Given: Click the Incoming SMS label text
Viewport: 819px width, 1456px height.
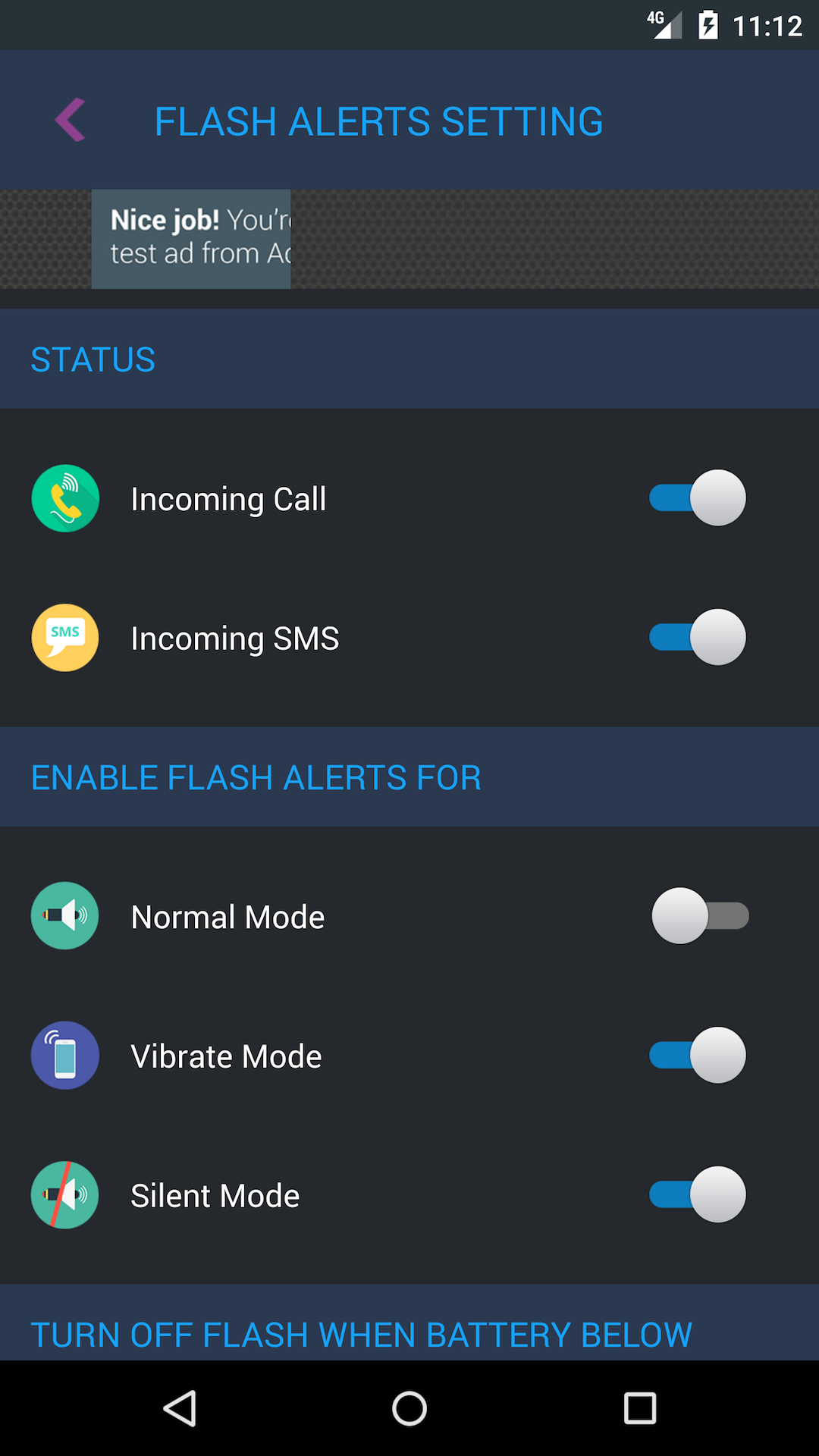Looking at the screenshot, I should click(x=235, y=637).
